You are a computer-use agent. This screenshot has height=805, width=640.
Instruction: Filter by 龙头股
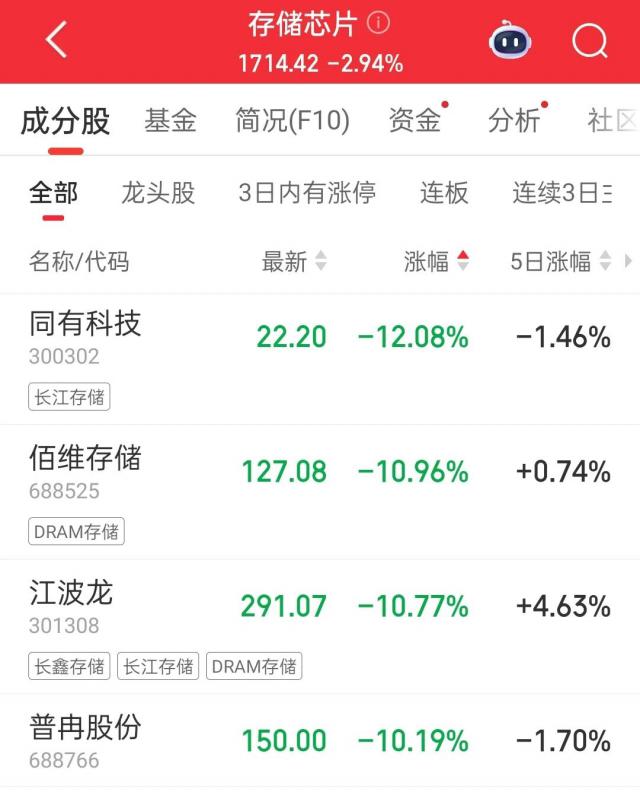coord(158,193)
